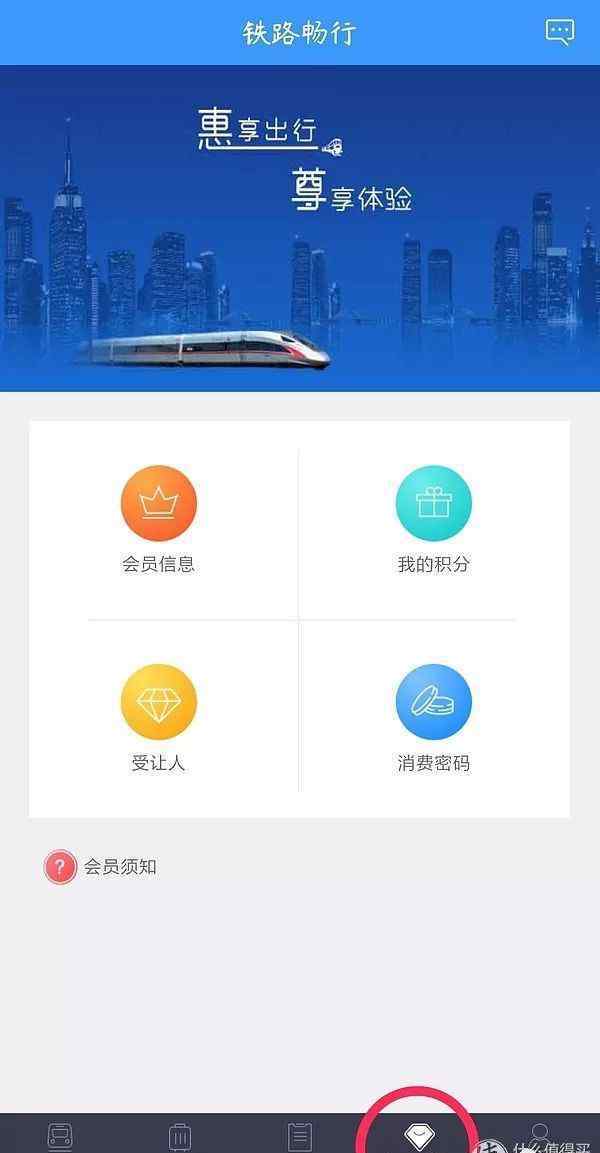Switch to the luggage tab
The height and width of the screenshot is (1153, 600).
point(180,1137)
